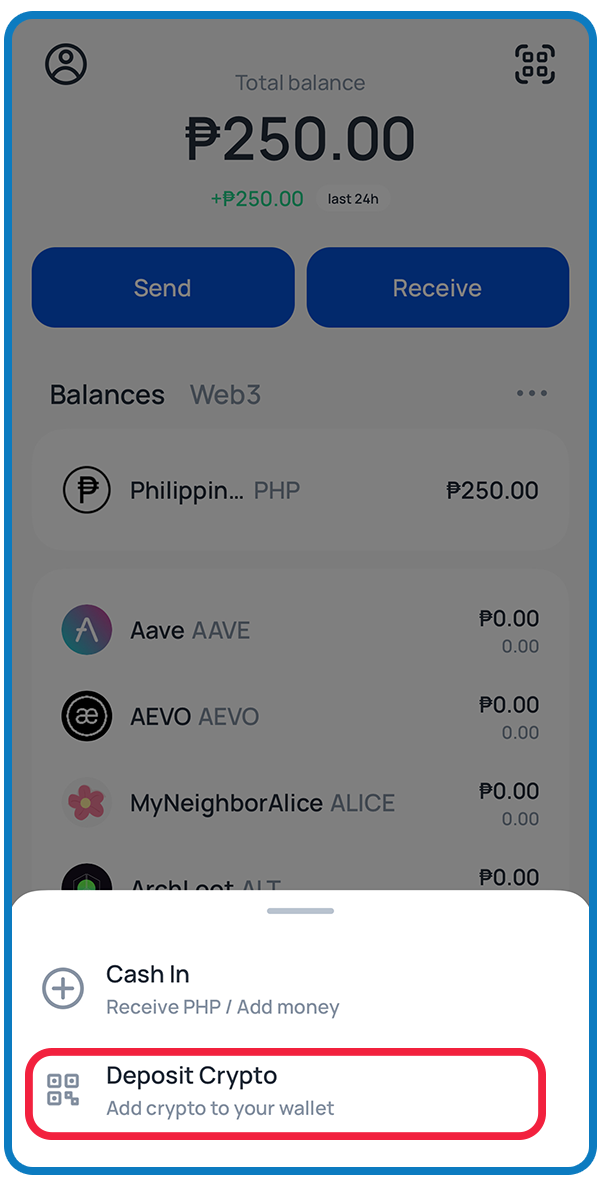Open the QR scanner icon
Screen dimensions: 600x1186
pyautogui.click(x=535, y=64)
